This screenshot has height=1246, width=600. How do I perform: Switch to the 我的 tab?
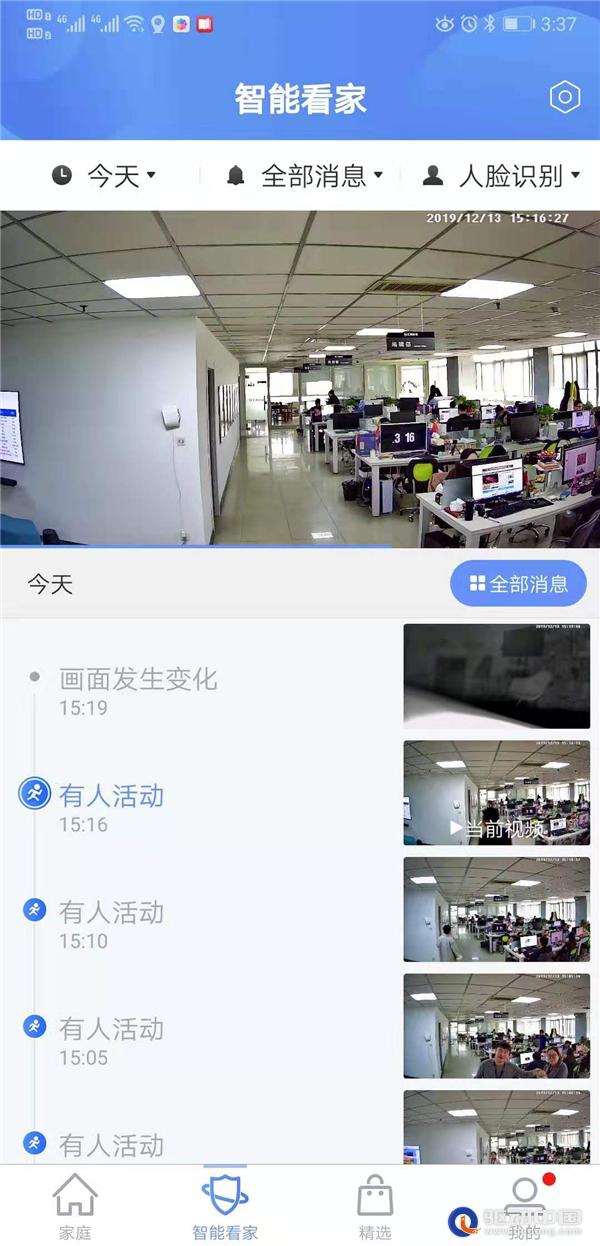[524, 1206]
